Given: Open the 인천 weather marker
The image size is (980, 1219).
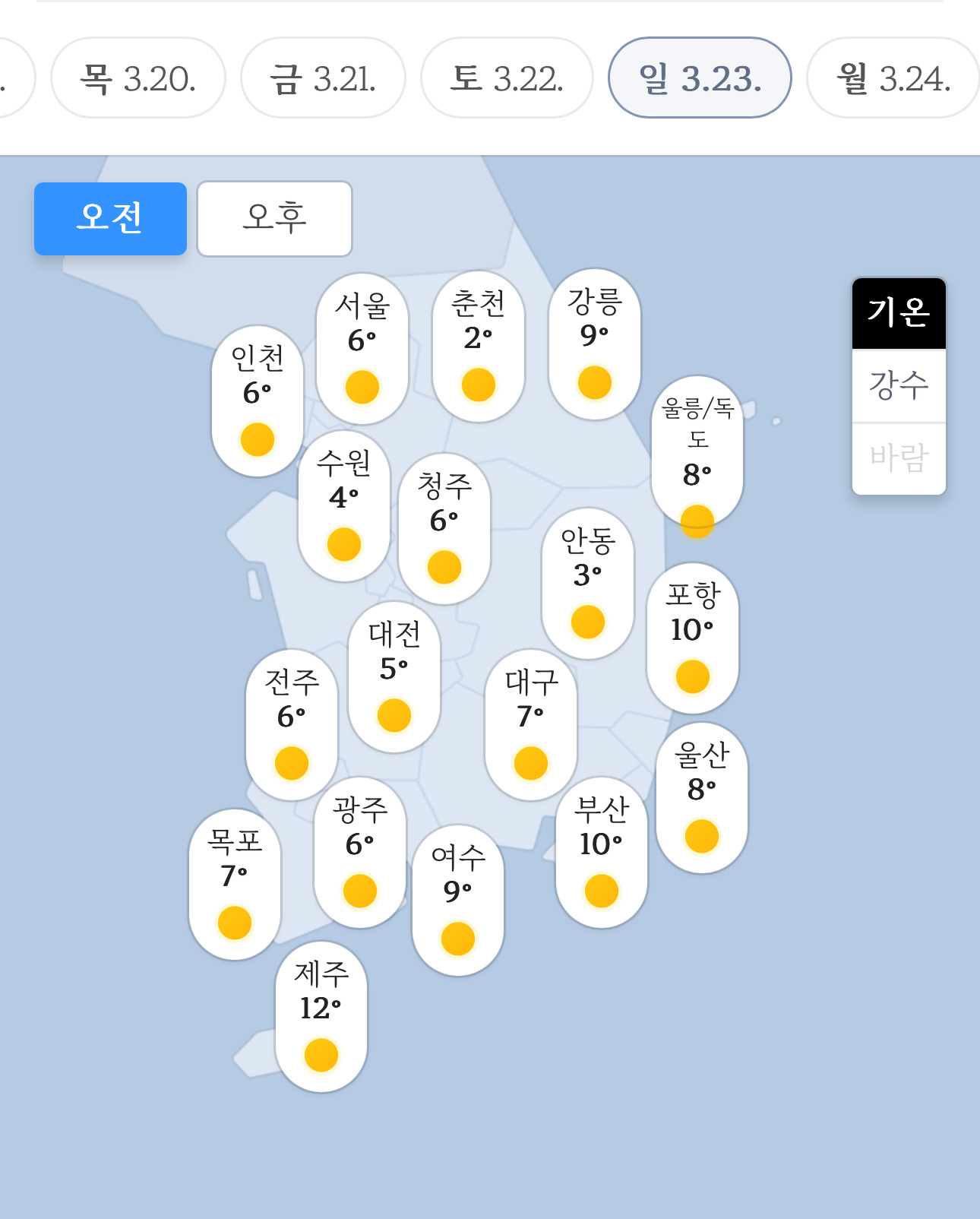Looking at the screenshot, I should (258, 401).
